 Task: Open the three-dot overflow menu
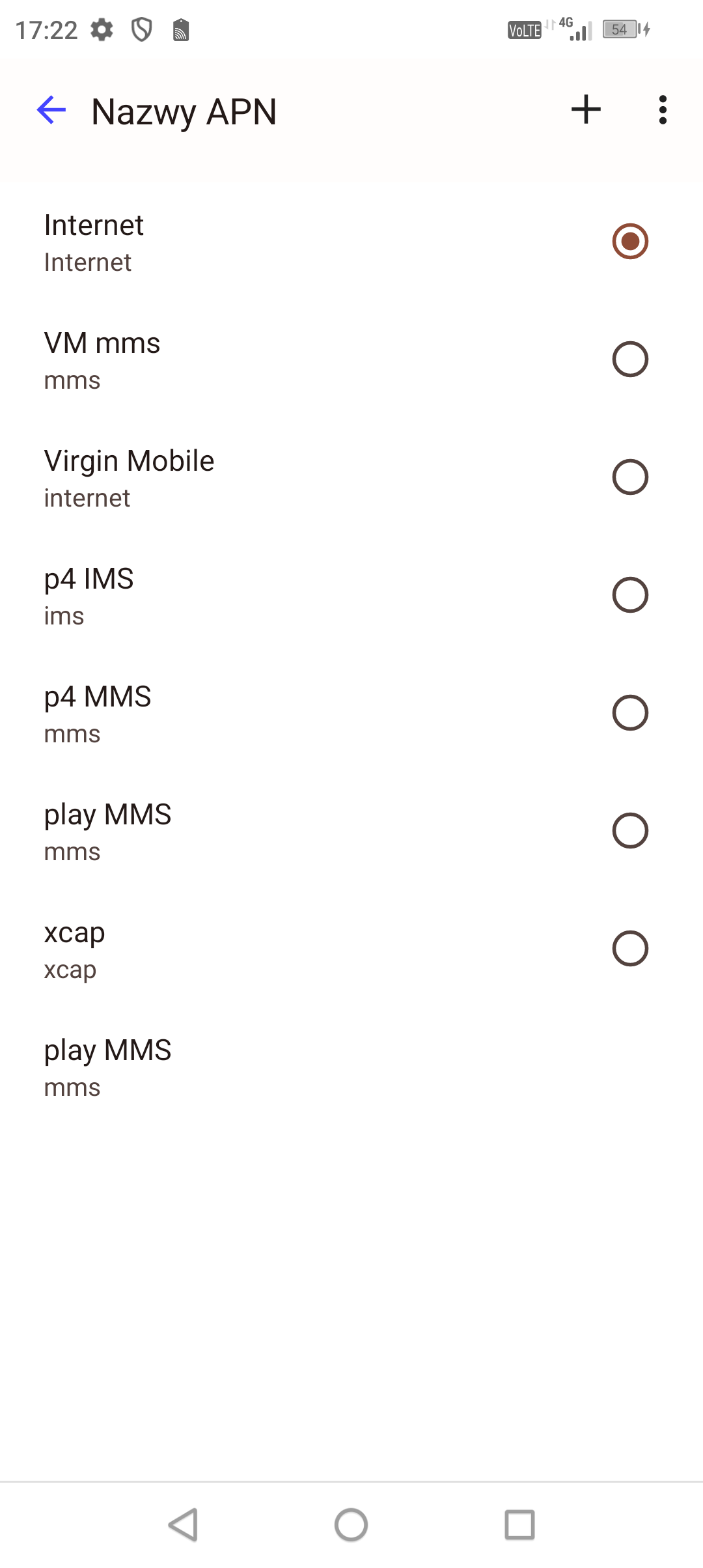(x=663, y=109)
